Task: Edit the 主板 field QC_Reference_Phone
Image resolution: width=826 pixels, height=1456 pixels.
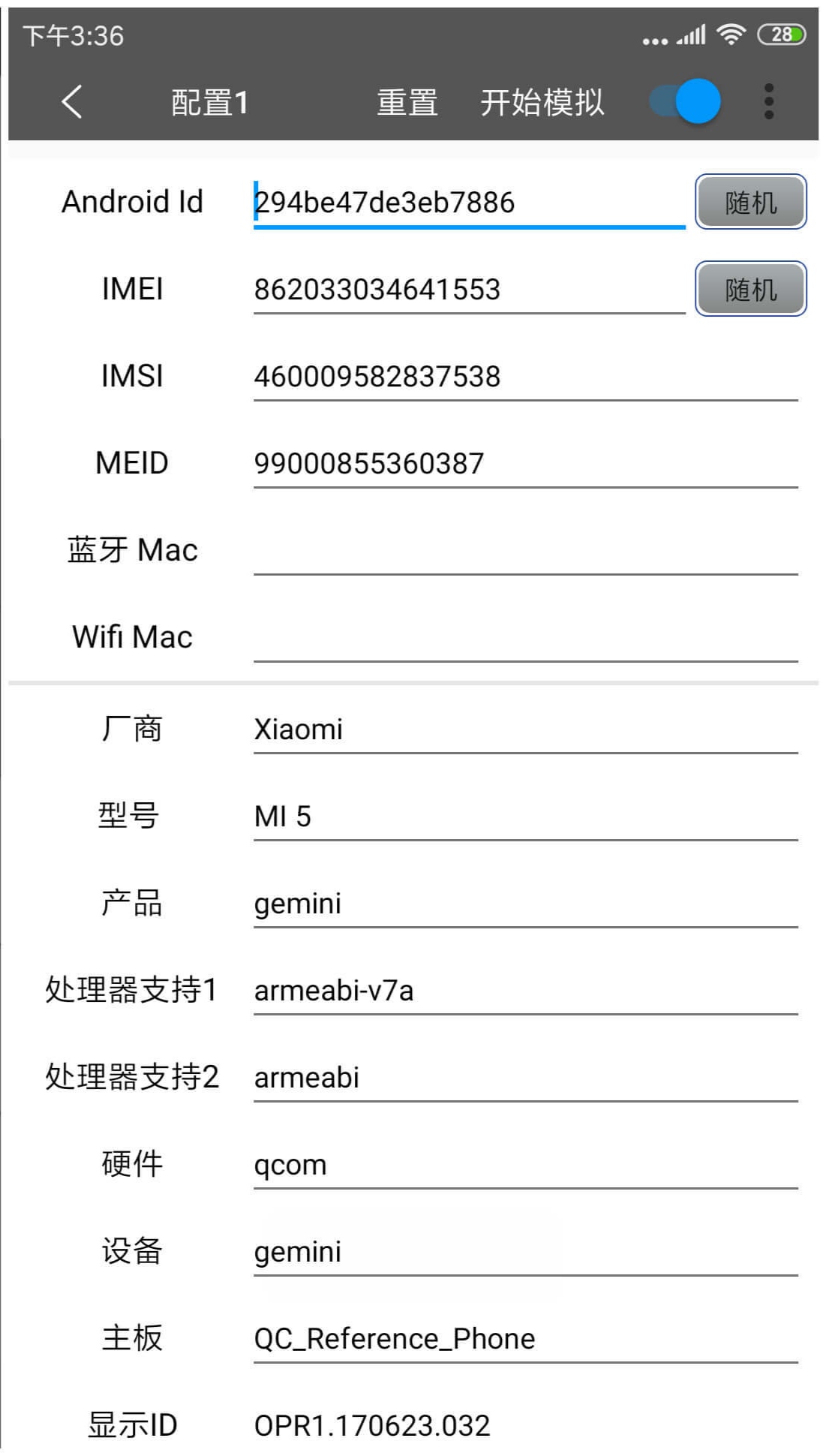Action: [x=526, y=1339]
